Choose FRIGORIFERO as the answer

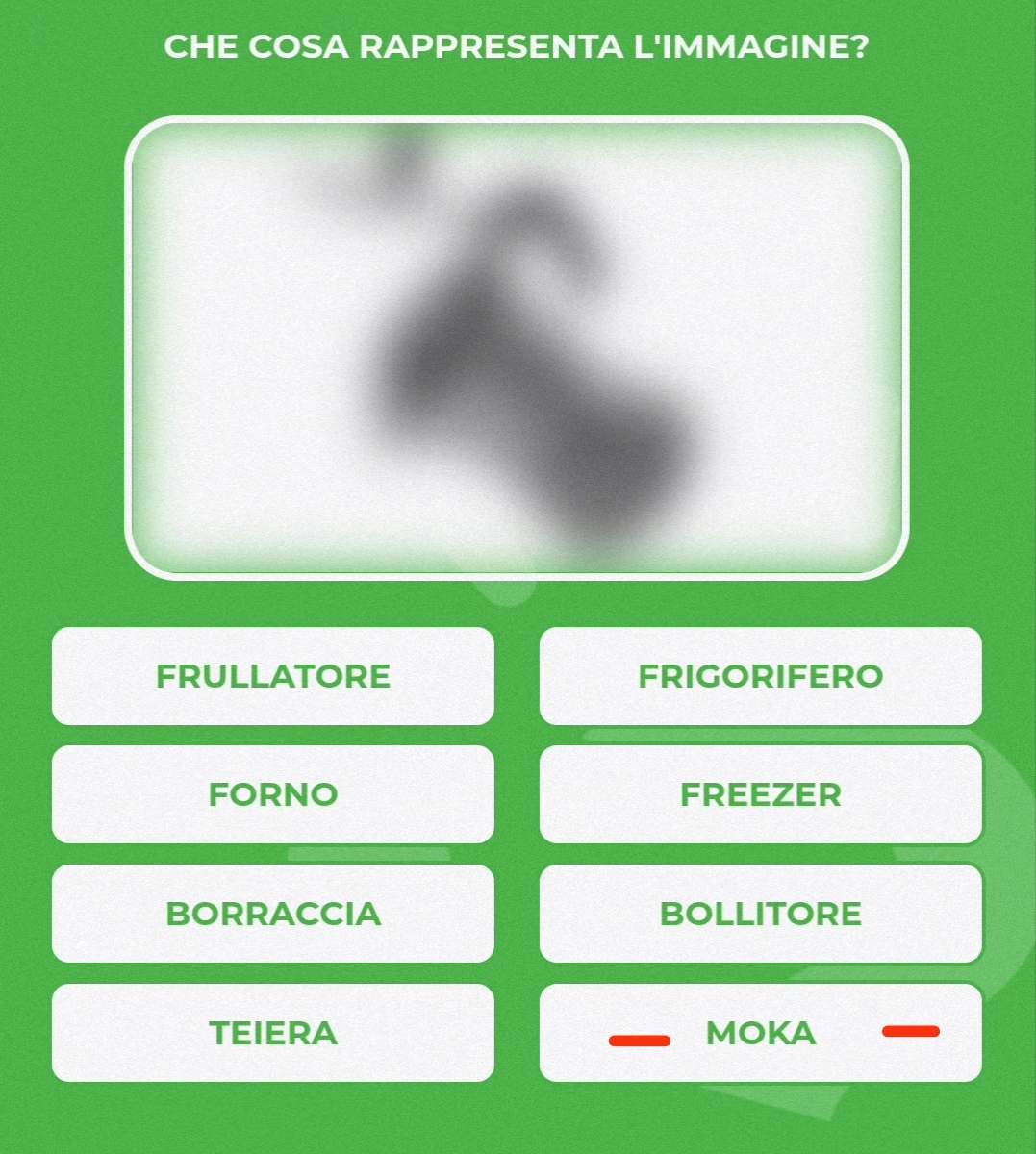(x=760, y=676)
